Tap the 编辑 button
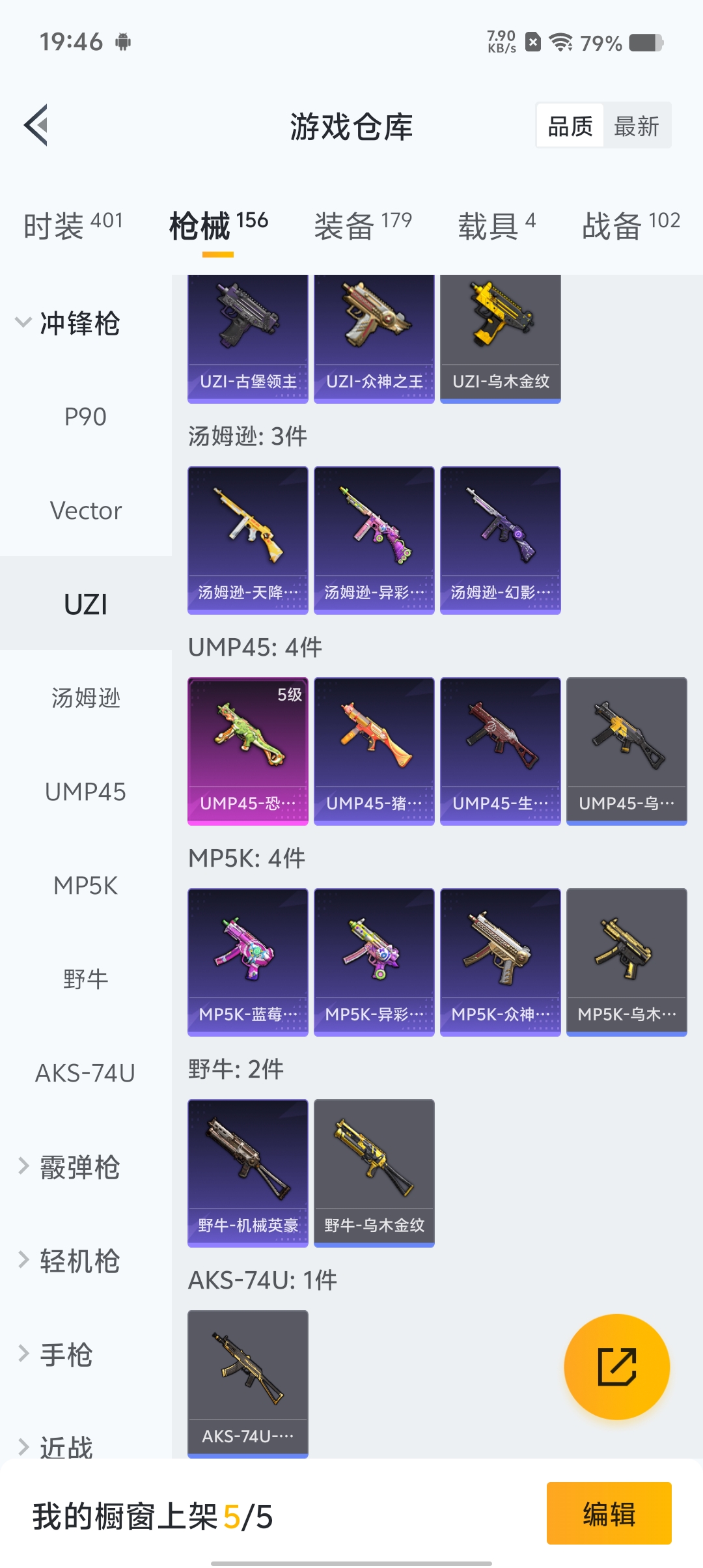Image resolution: width=703 pixels, height=1568 pixels. pos(609,1513)
